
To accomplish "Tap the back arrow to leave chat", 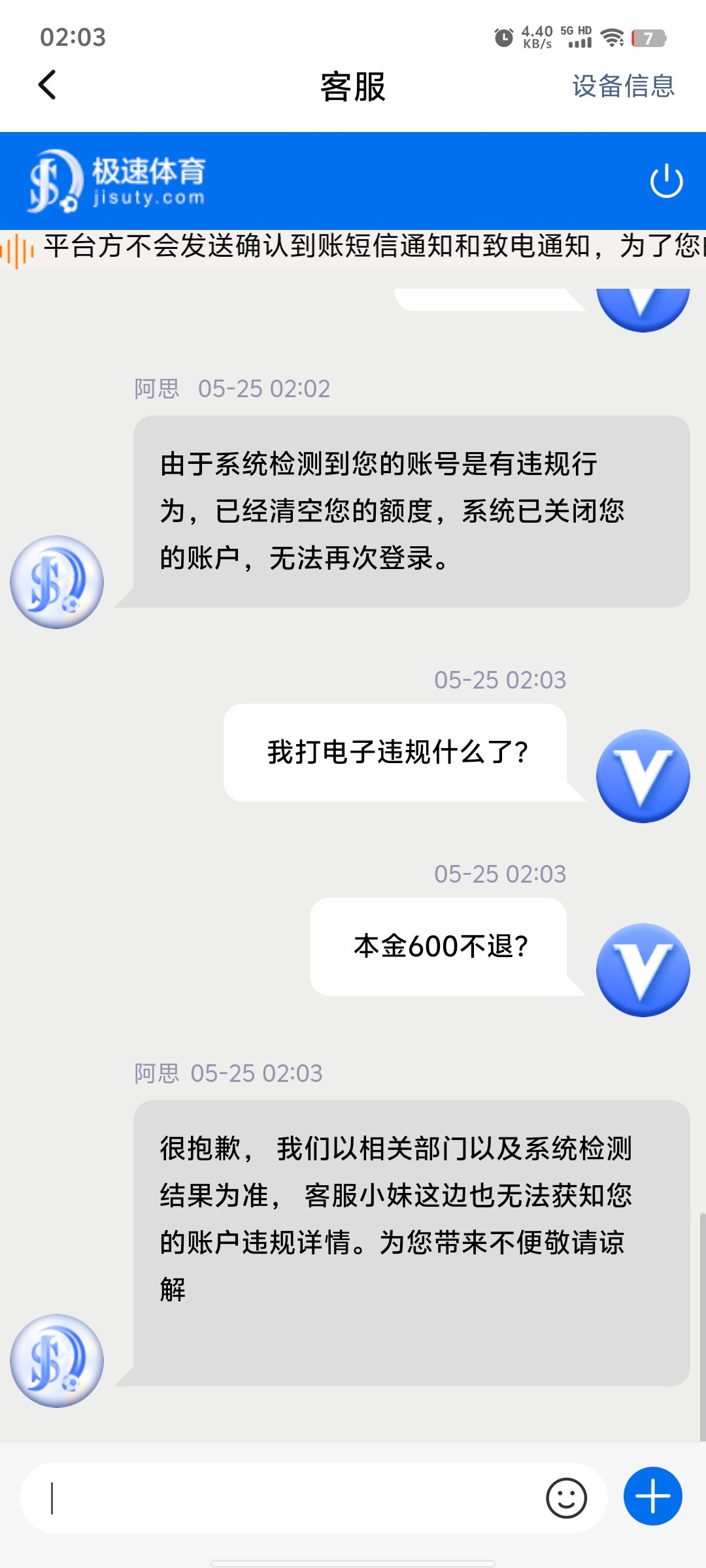I will point(46,86).
